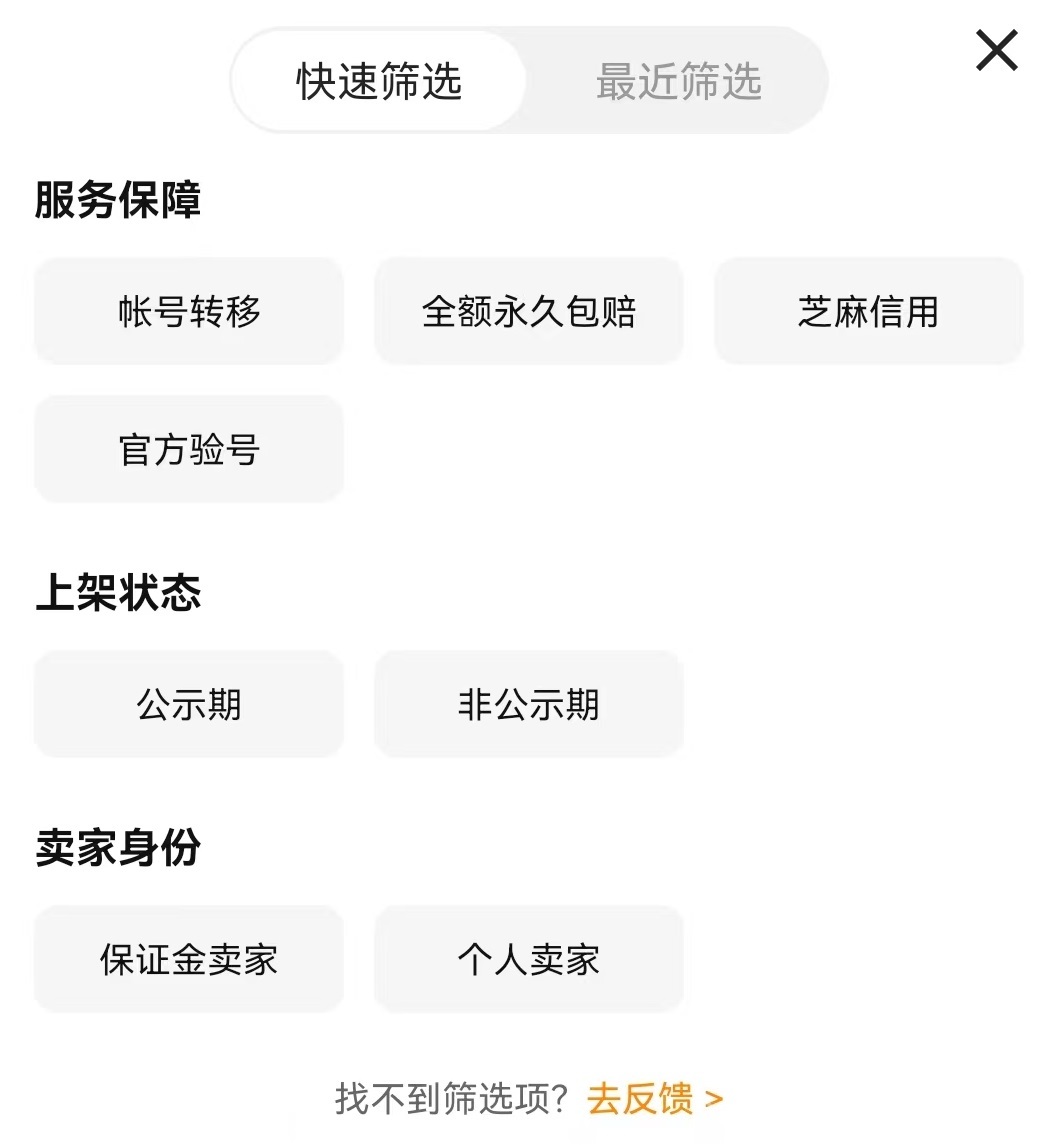Select the 官方验号 option
Screen dimensions: 1051x1145
(189, 449)
